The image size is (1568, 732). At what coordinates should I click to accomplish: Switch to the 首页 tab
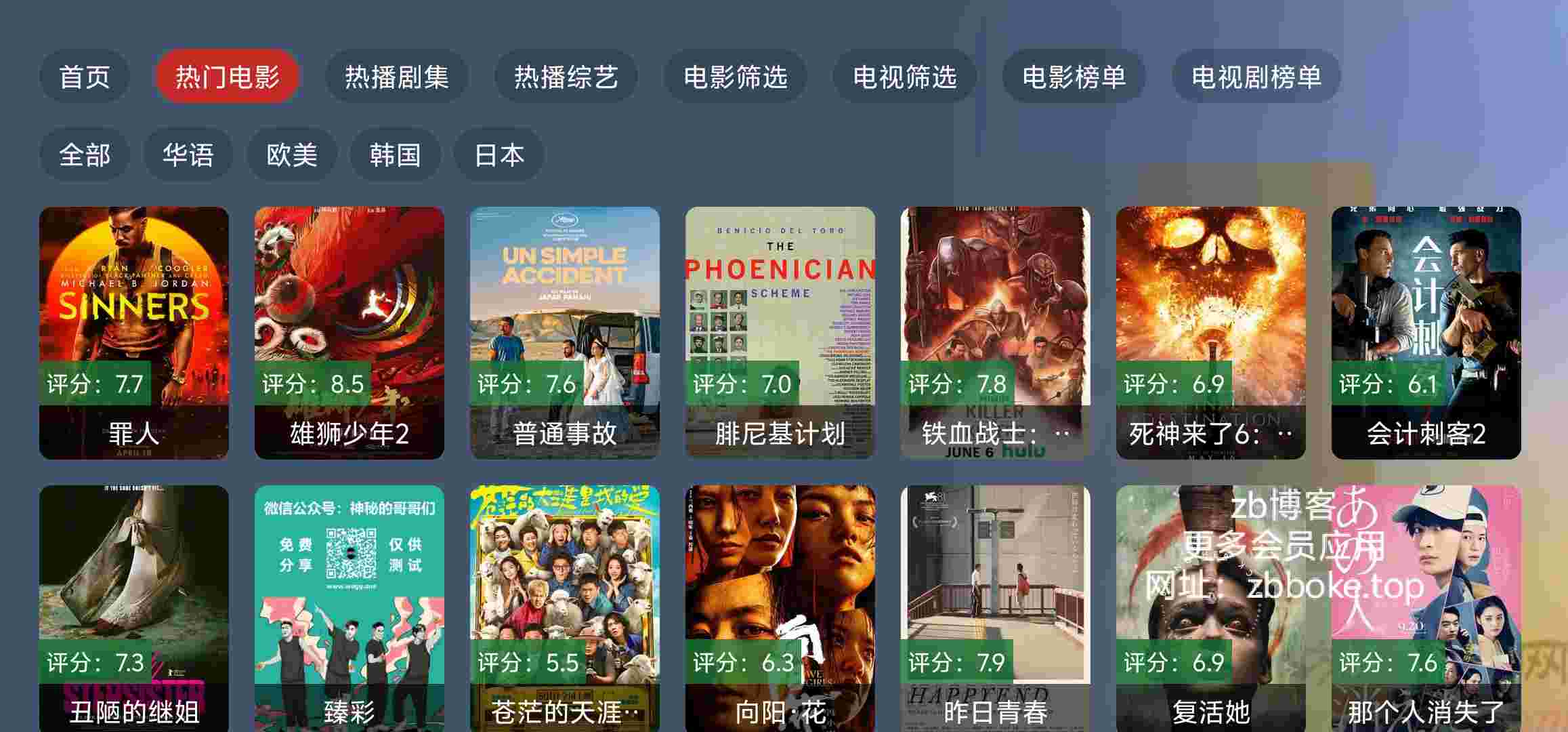(84, 77)
